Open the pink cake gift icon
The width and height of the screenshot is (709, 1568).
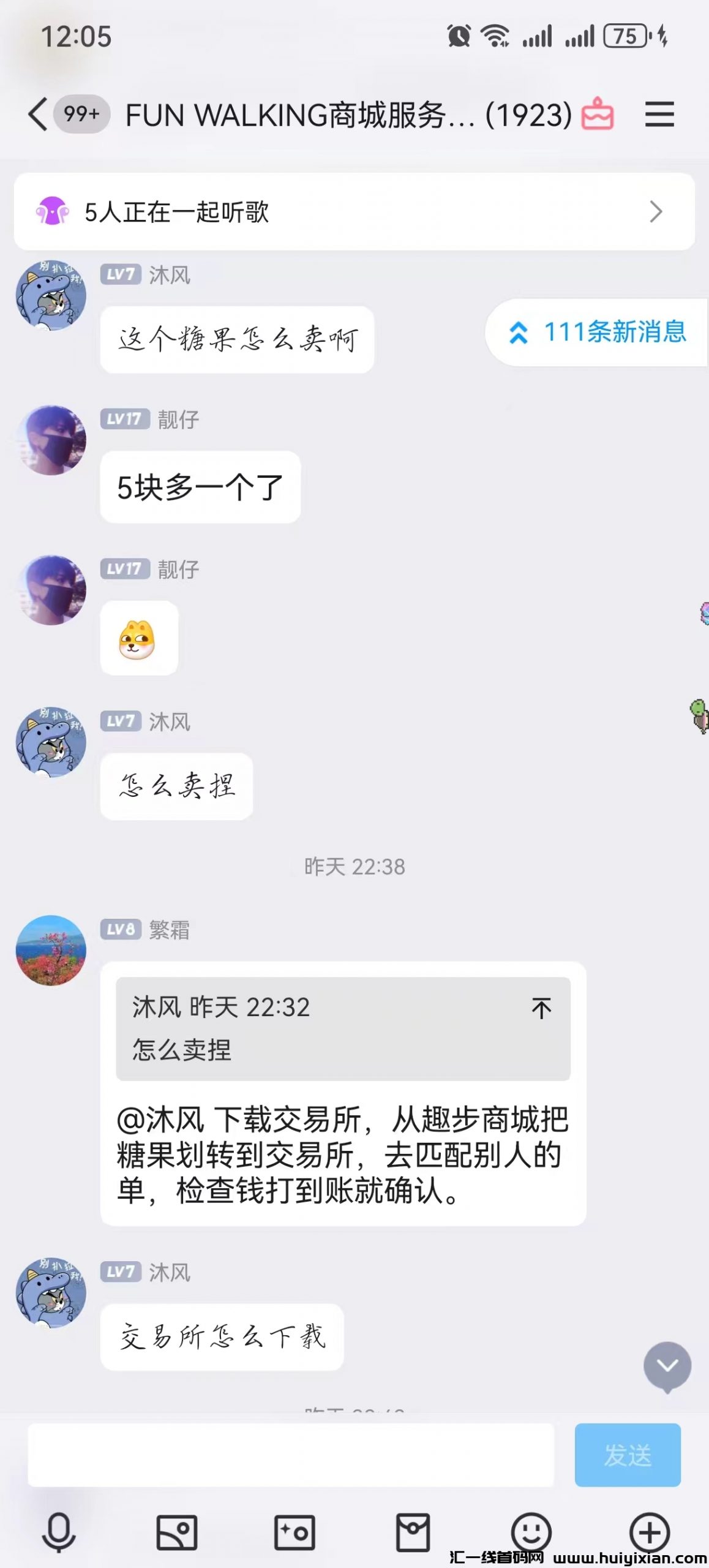597,115
